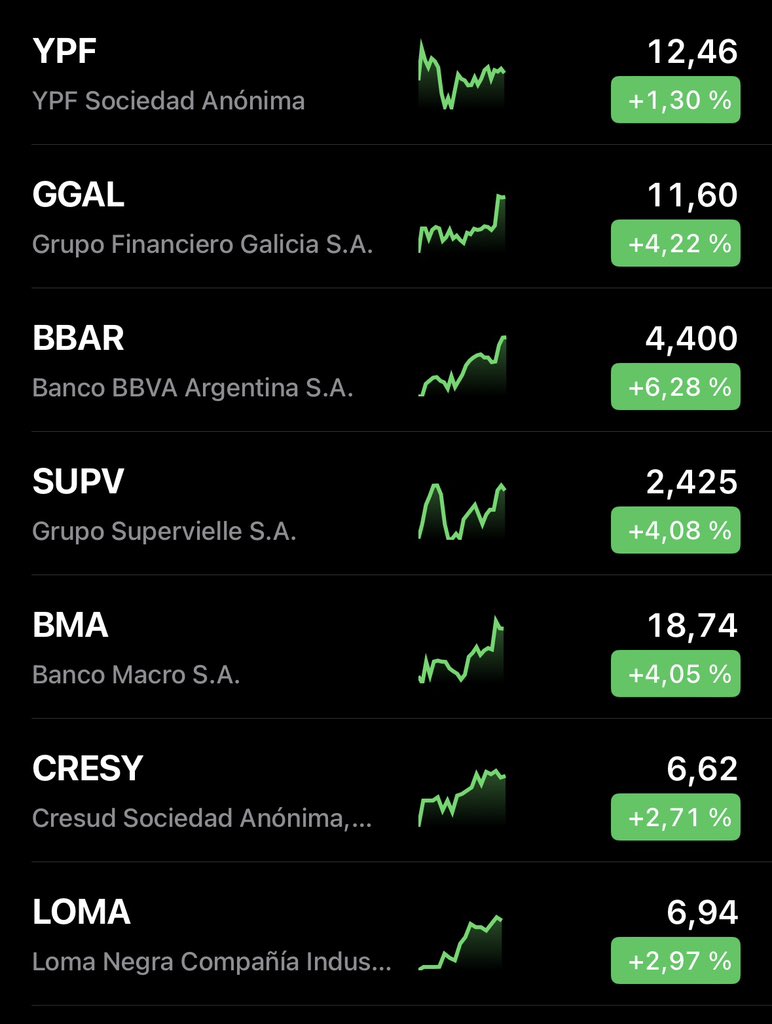Tap the +4,08 % change badge for SUPV
The image size is (772, 1024).
coord(676,530)
